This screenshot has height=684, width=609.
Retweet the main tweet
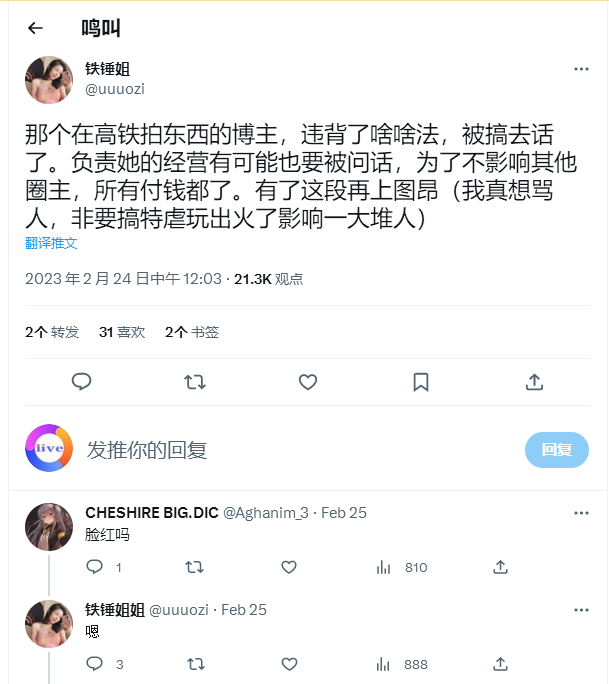[195, 381]
